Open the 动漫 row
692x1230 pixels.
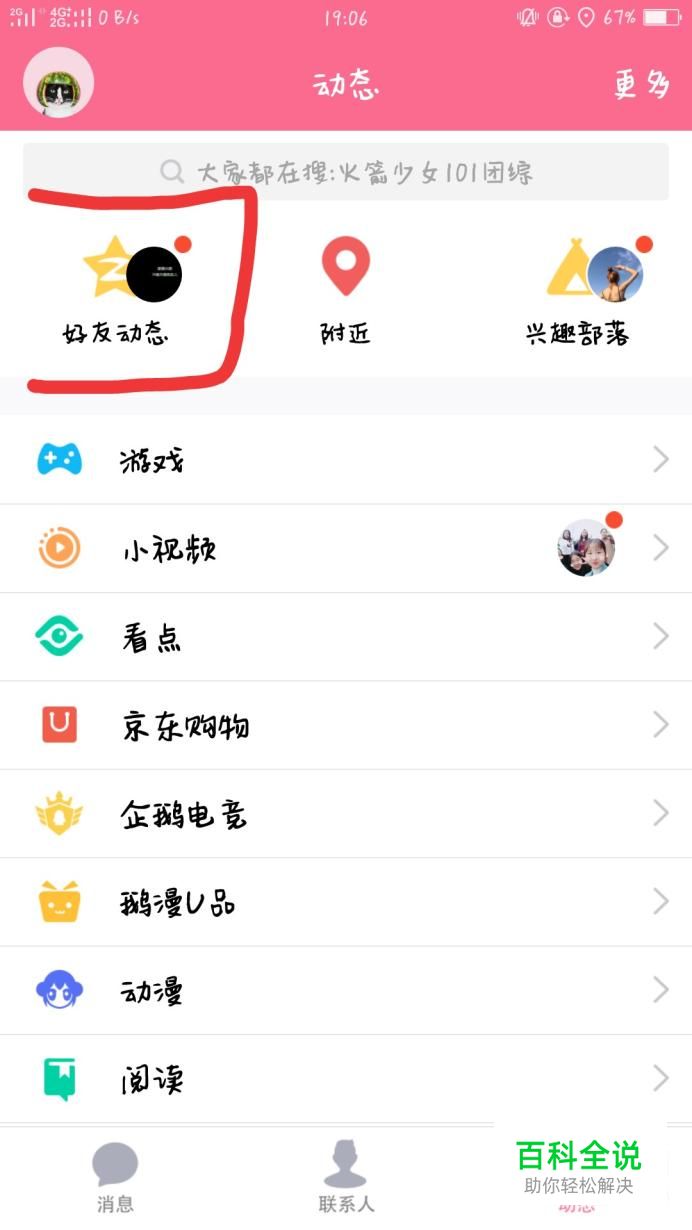[x=346, y=991]
